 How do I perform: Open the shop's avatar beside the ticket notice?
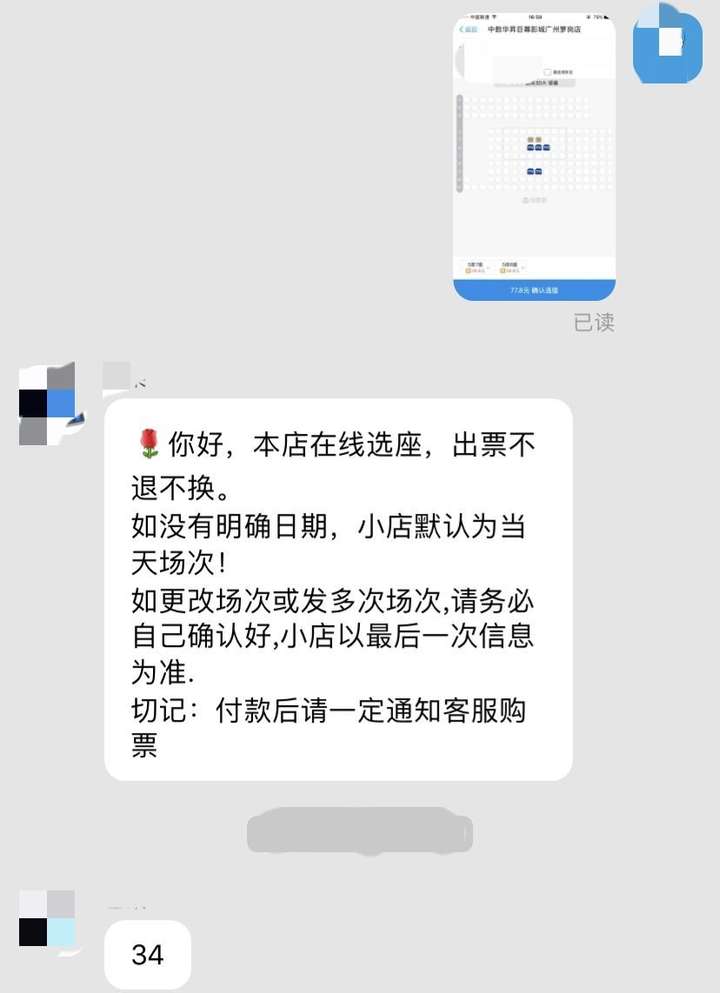pyautogui.click(x=47, y=403)
